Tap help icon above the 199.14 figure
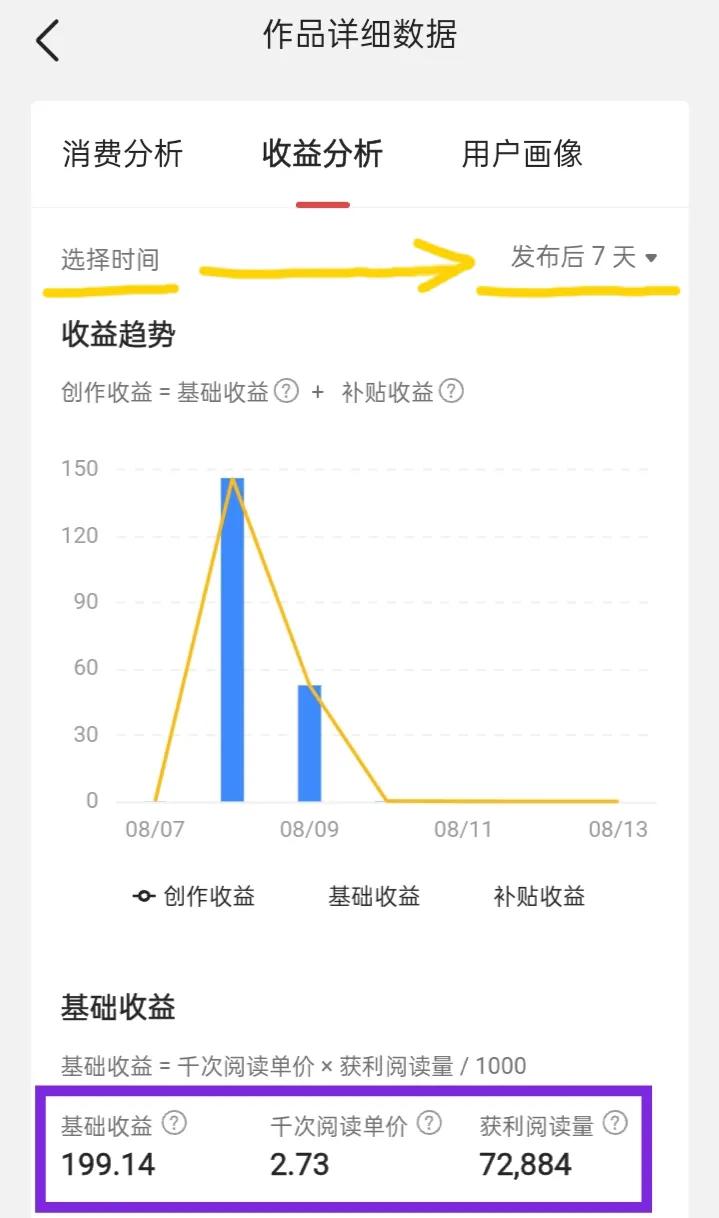Viewport: 719px width, 1218px height. coord(174,1123)
